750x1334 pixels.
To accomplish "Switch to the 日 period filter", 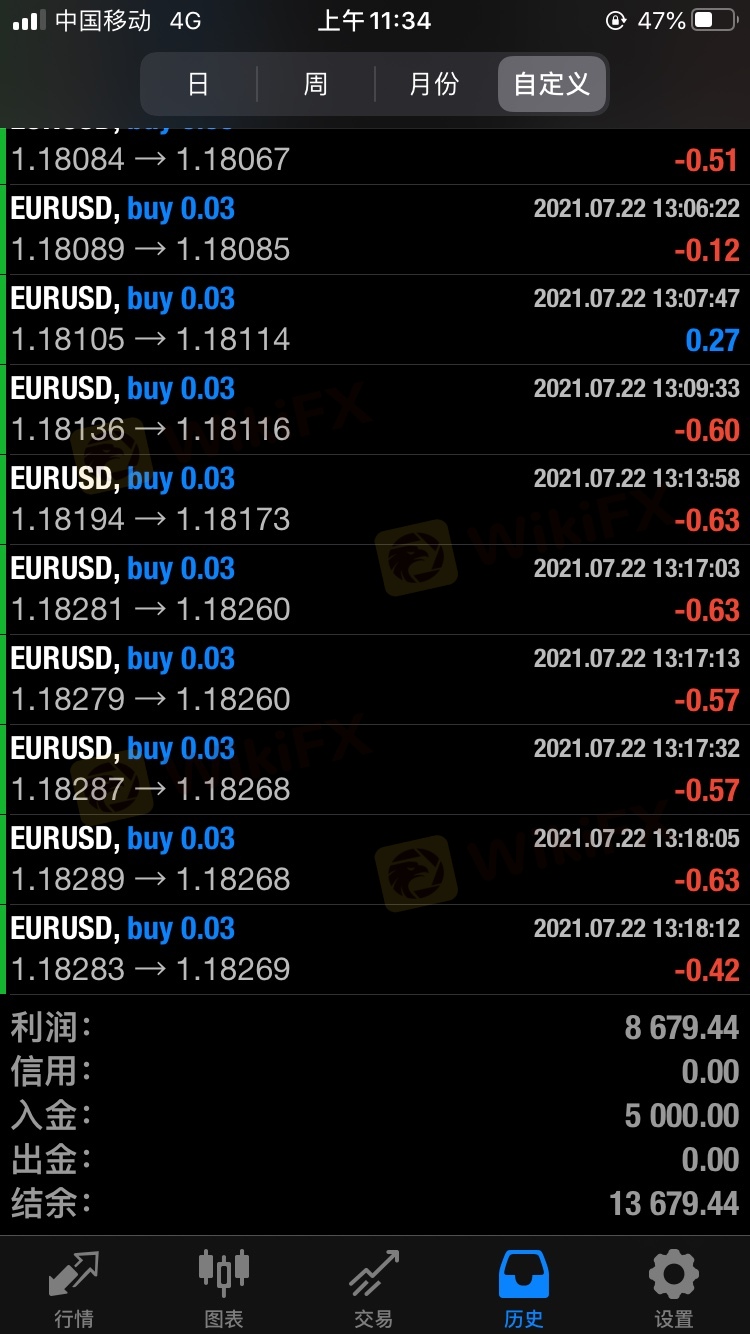I will point(198,84).
